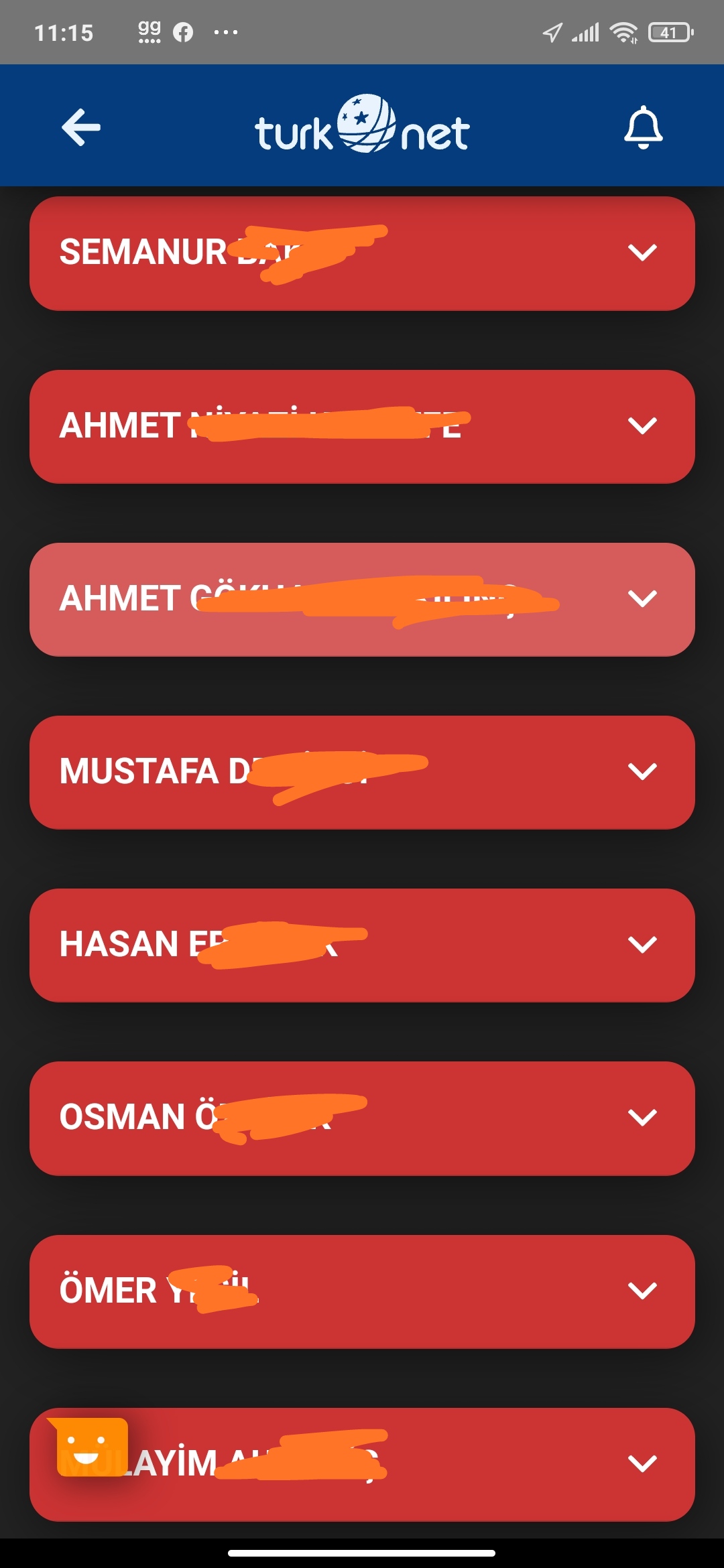724x1568 pixels.
Task: Expand the SEMANUR card
Action: tap(362, 253)
